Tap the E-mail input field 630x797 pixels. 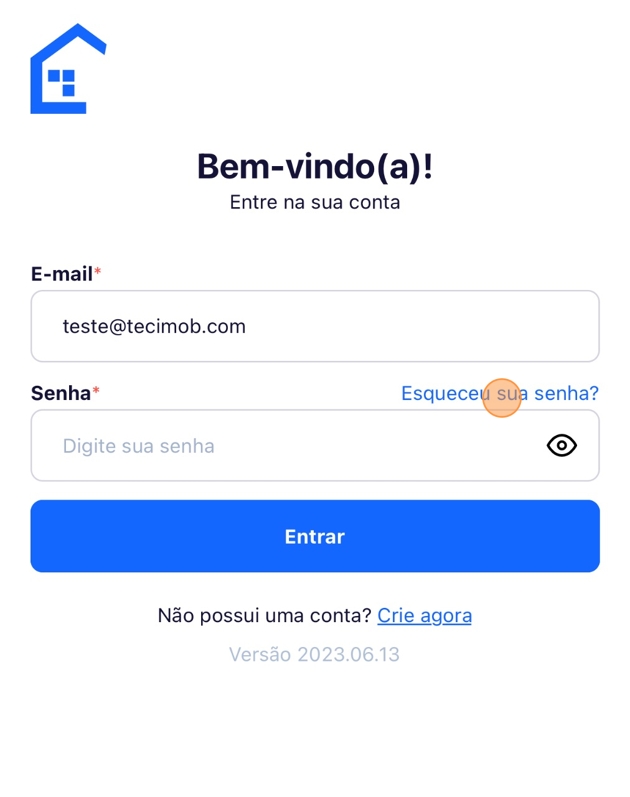click(314, 327)
